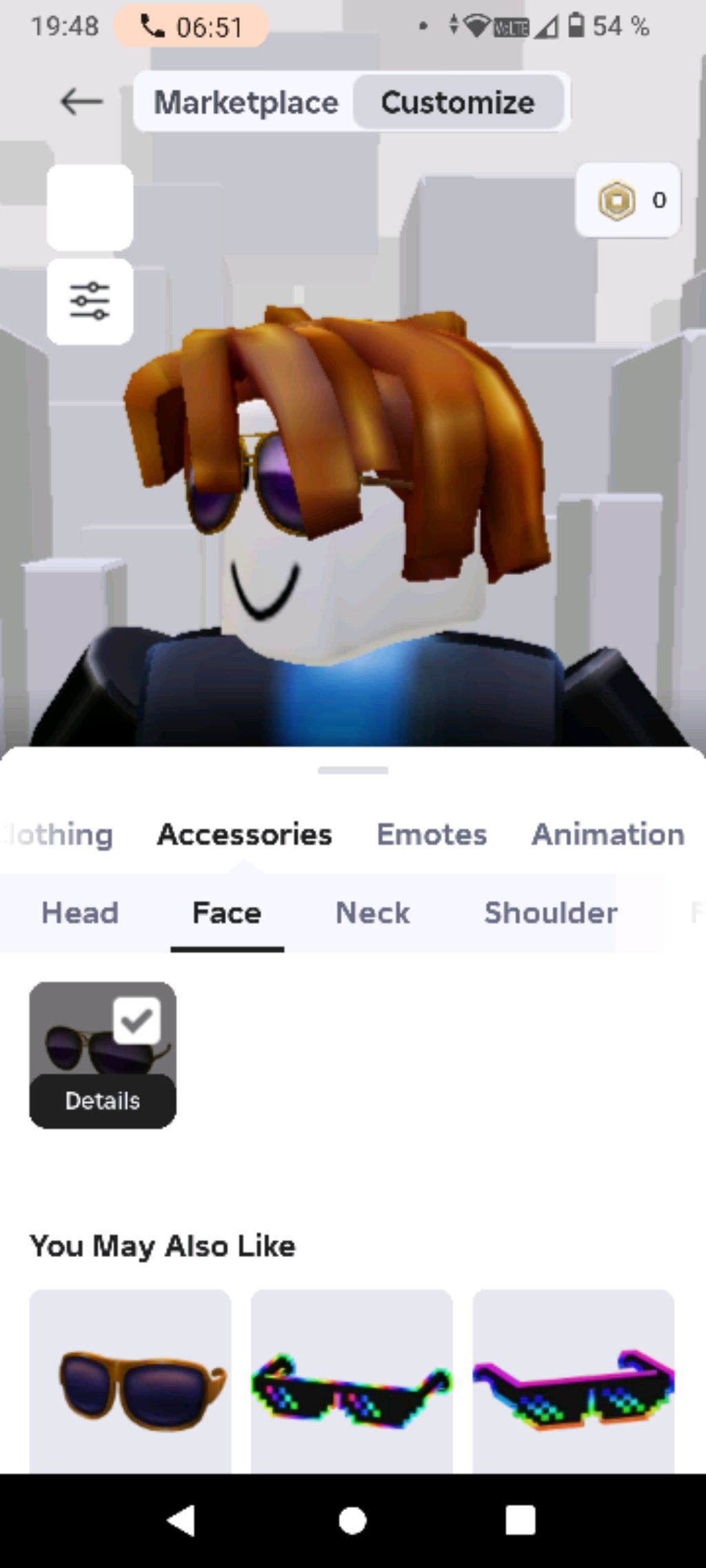Open the Emotes category
This screenshot has height=1568, width=706.
432,834
